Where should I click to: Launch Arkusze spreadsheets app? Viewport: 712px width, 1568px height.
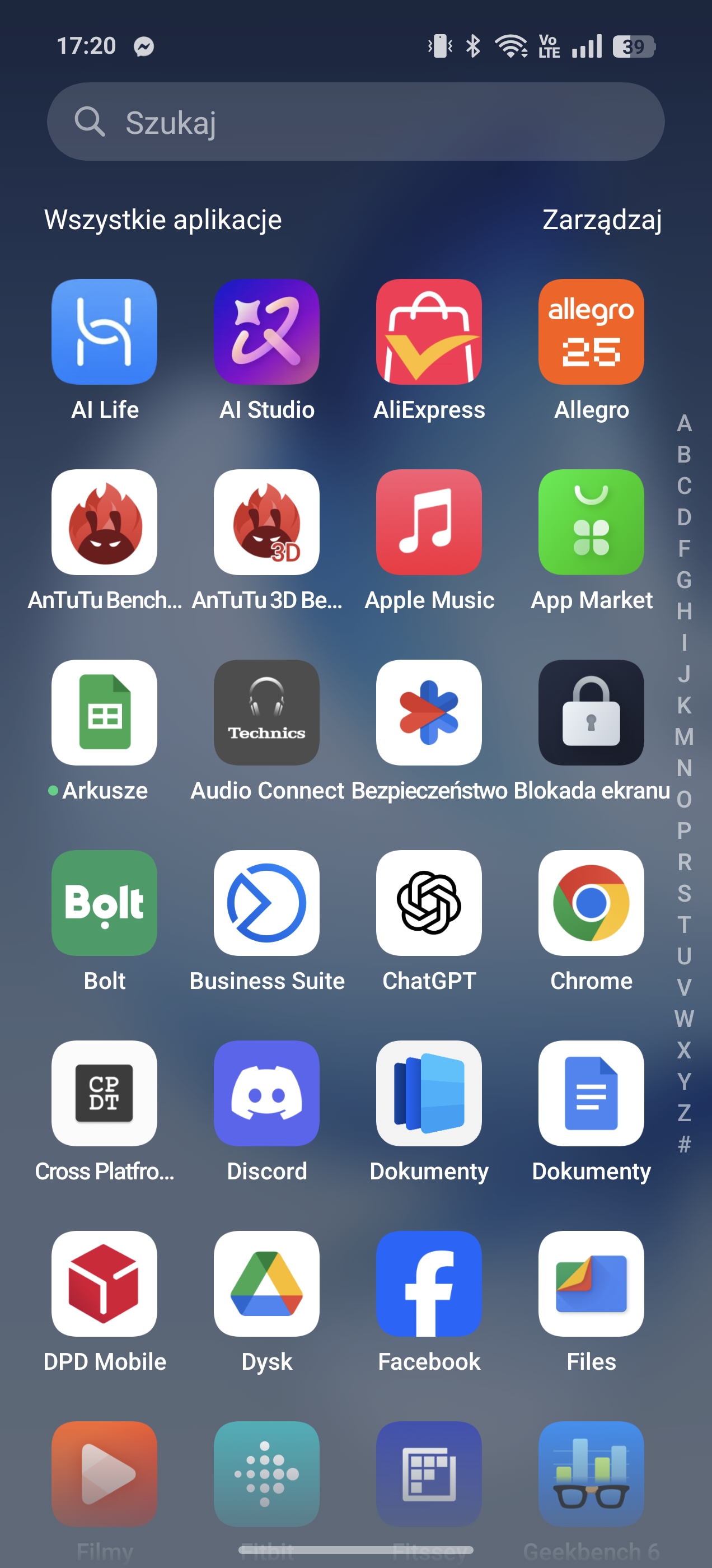[104, 713]
